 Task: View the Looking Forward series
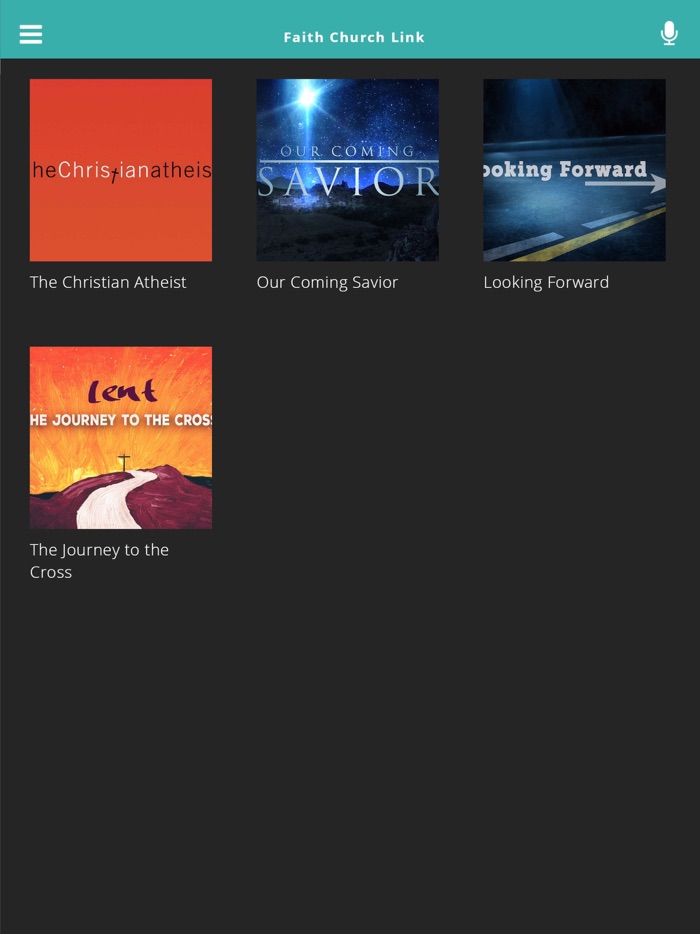pos(574,170)
